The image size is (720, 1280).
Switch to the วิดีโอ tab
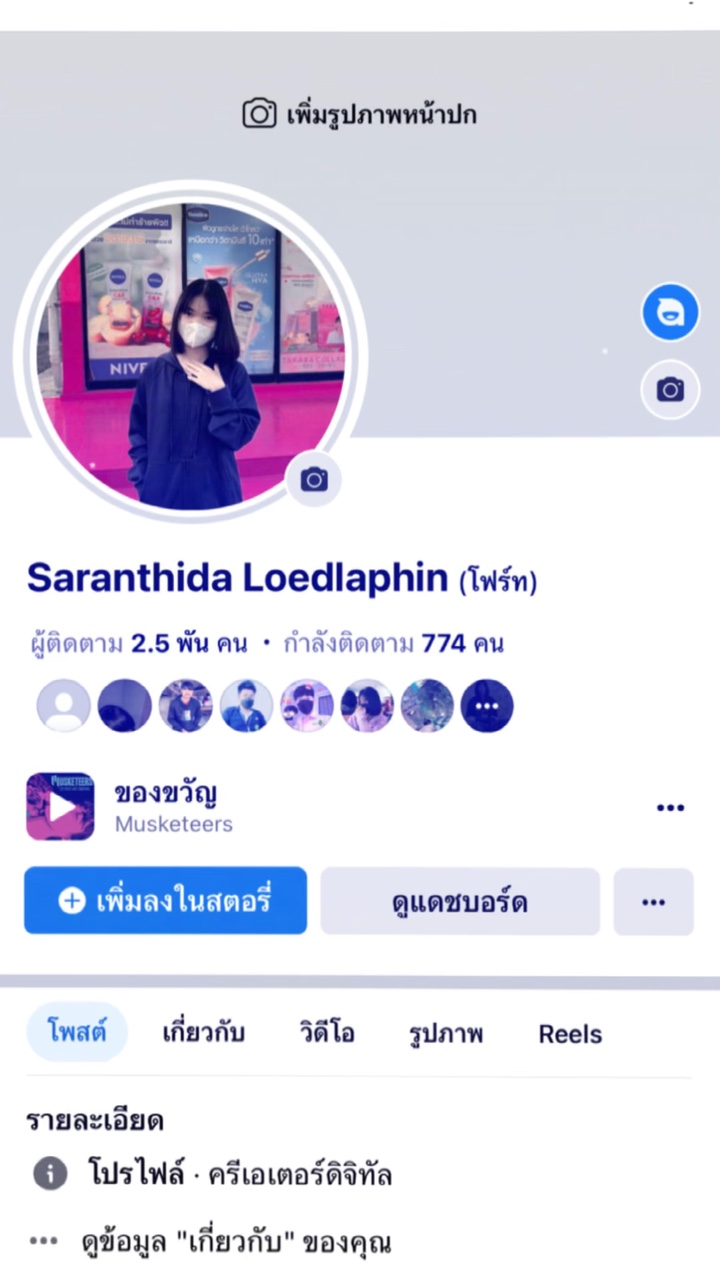pos(326,1033)
